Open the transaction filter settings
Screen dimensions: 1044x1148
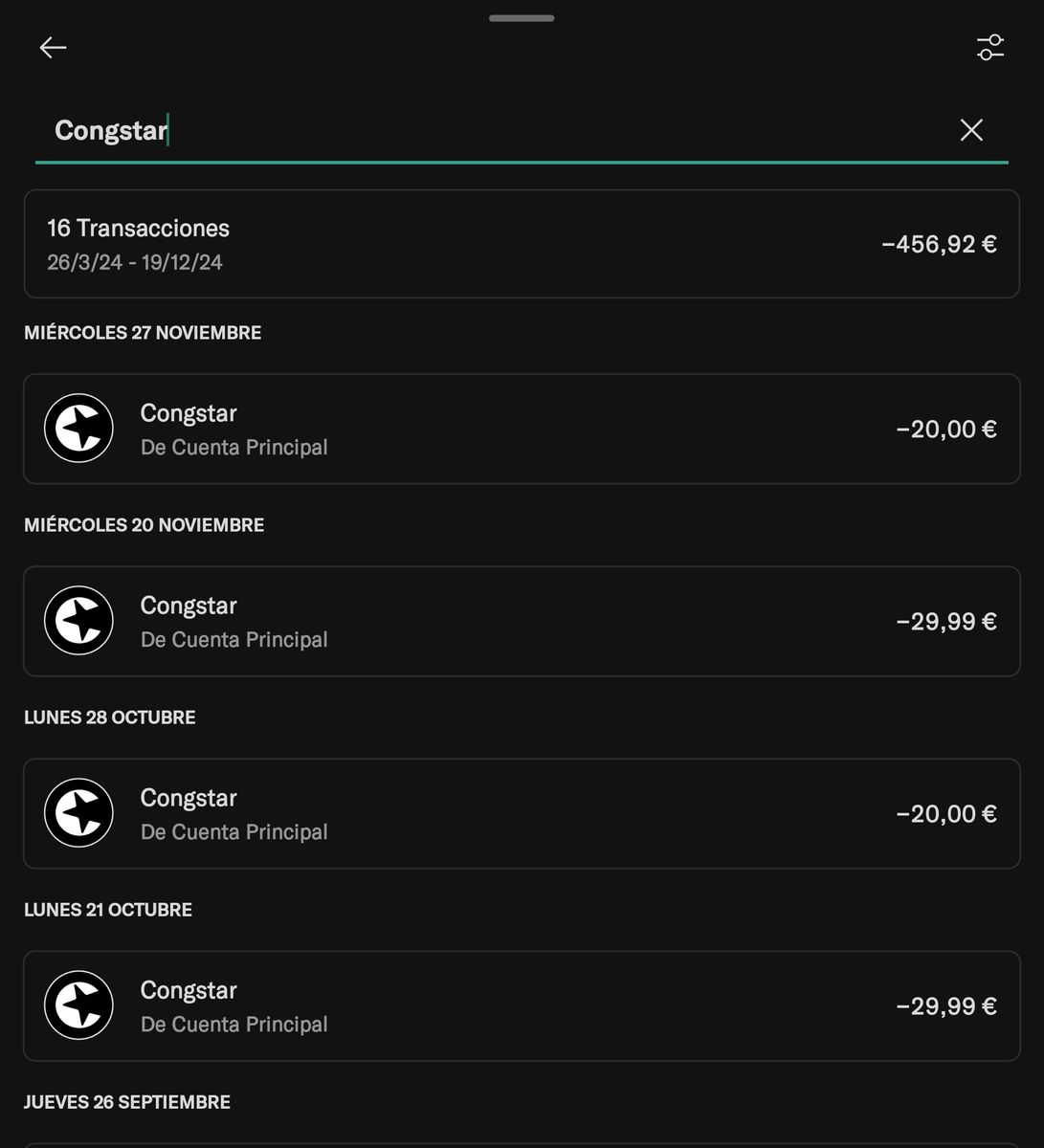click(989, 47)
